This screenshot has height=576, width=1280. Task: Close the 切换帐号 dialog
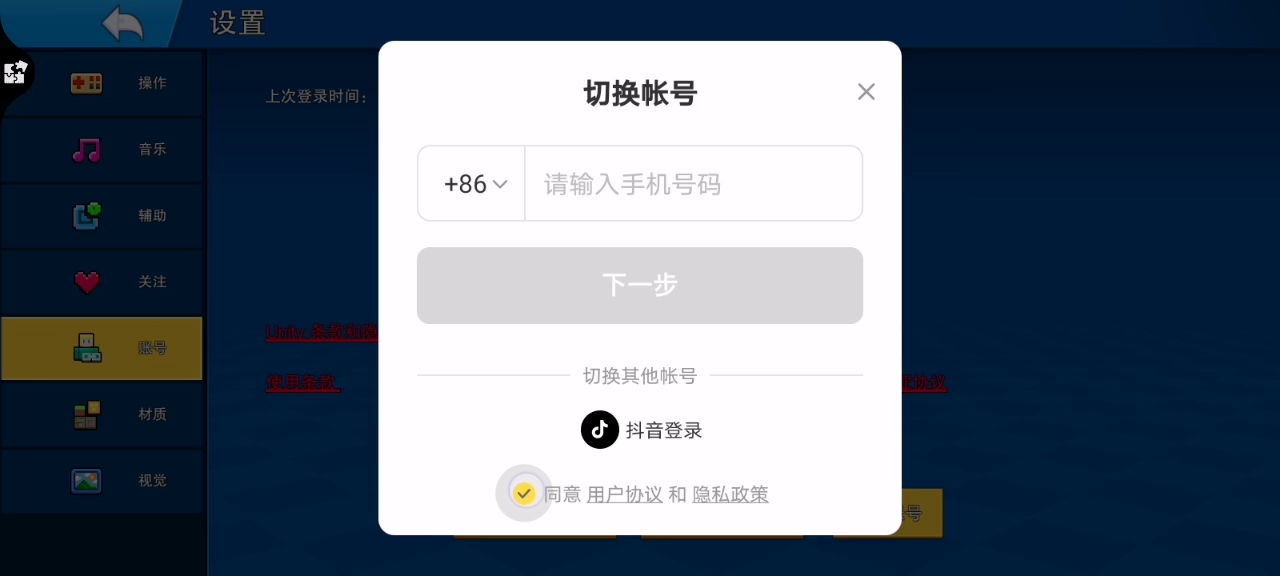866,92
